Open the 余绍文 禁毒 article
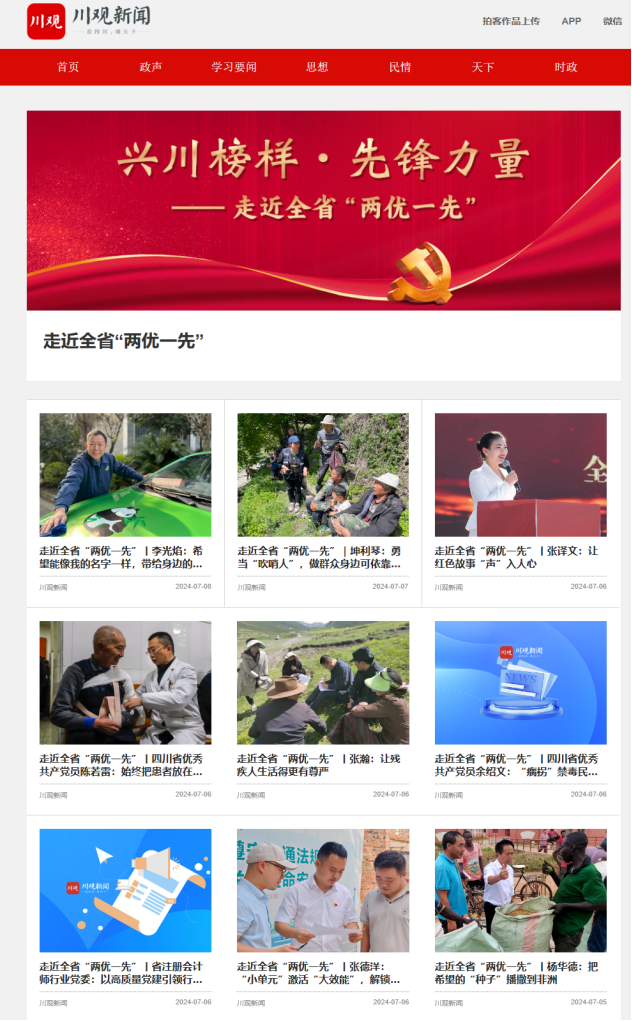This screenshot has width=632, height=1021. tap(519, 765)
